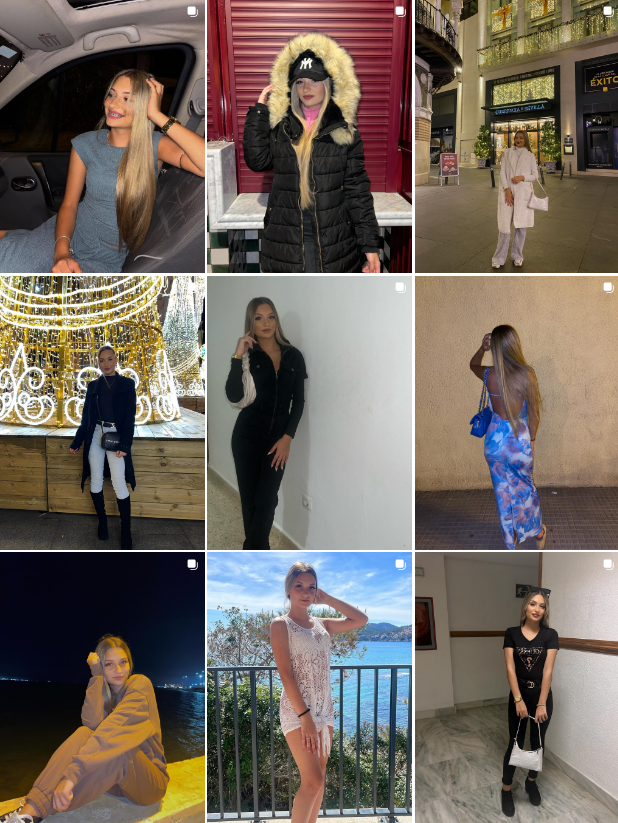Open the black jumpsuit post against the white wall
This screenshot has width=618, height=823.
309,412
